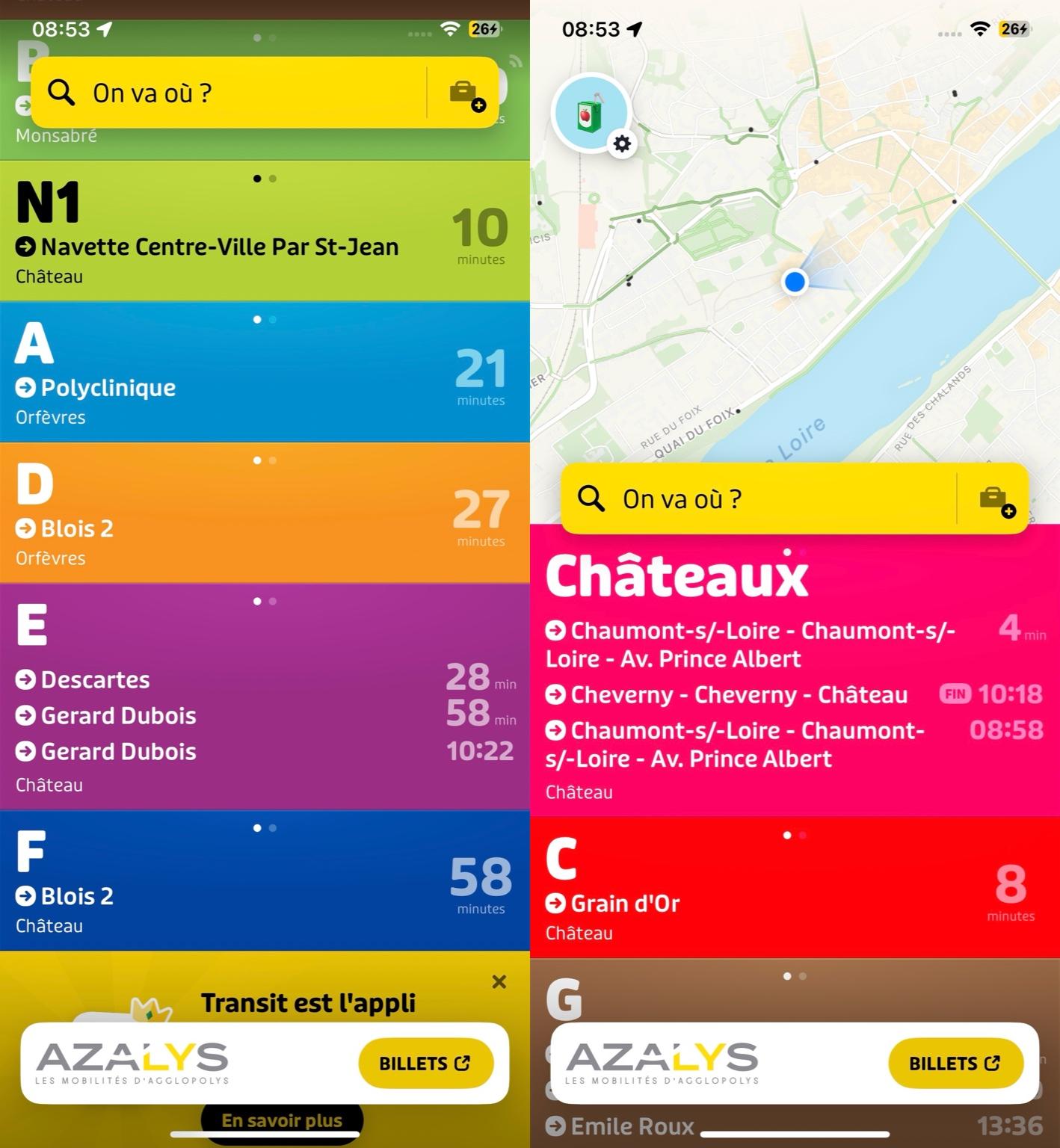Tap the briefcase trip-planner icon beside search bar
Image resolution: width=1060 pixels, height=1148 pixels.
tap(463, 93)
